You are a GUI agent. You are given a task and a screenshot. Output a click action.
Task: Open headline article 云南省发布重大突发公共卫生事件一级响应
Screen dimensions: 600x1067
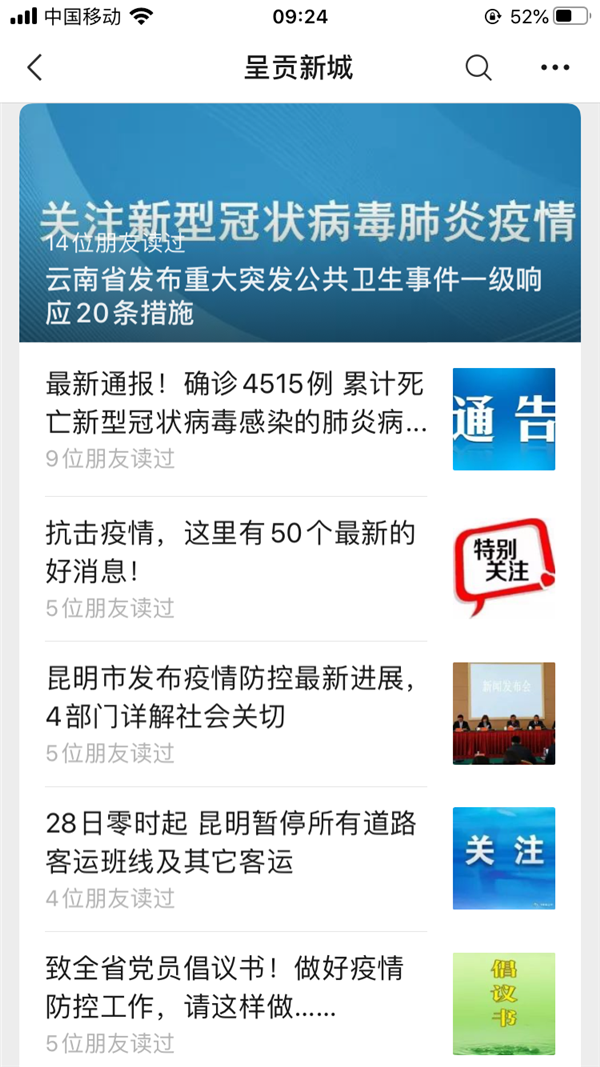pyautogui.click(x=299, y=223)
